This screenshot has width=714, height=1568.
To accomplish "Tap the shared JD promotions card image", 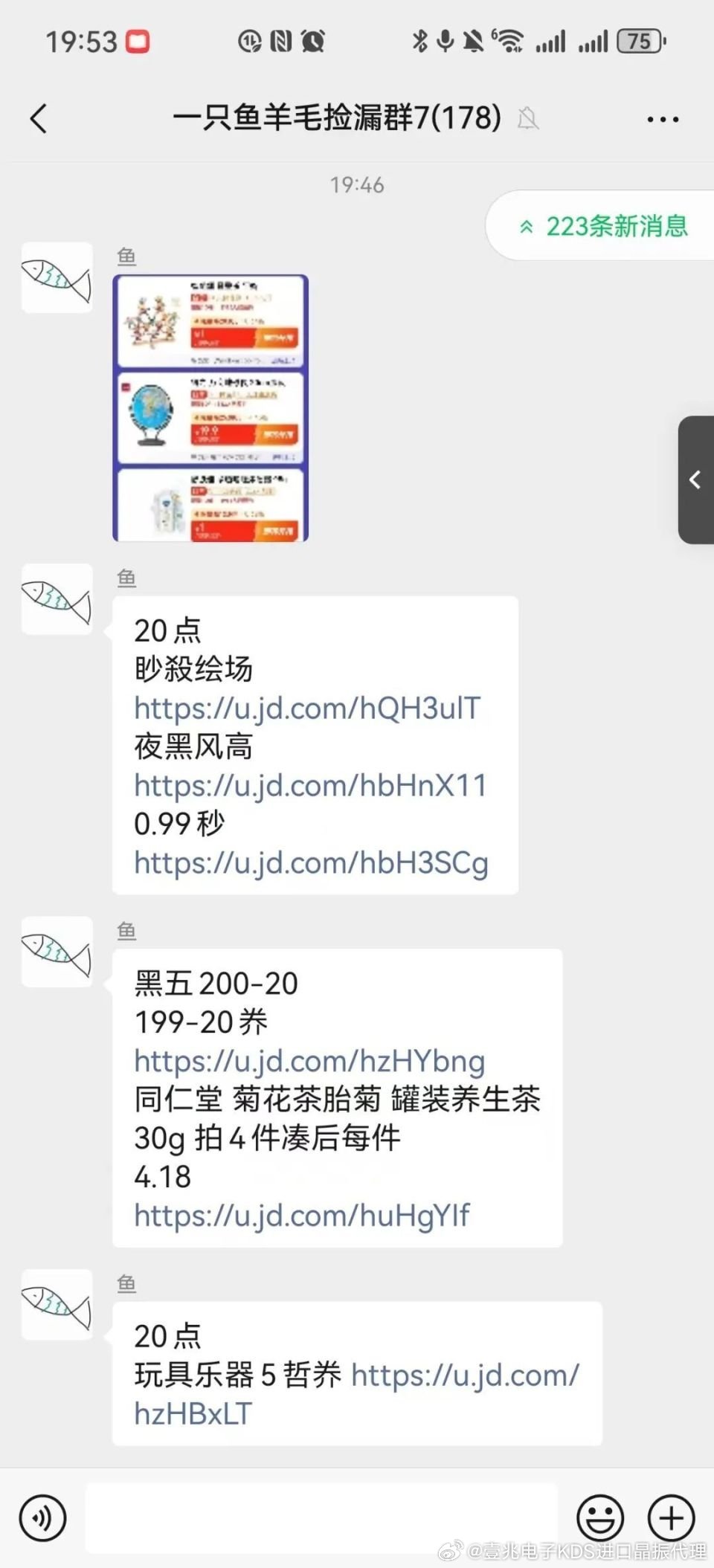I will coord(210,409).
